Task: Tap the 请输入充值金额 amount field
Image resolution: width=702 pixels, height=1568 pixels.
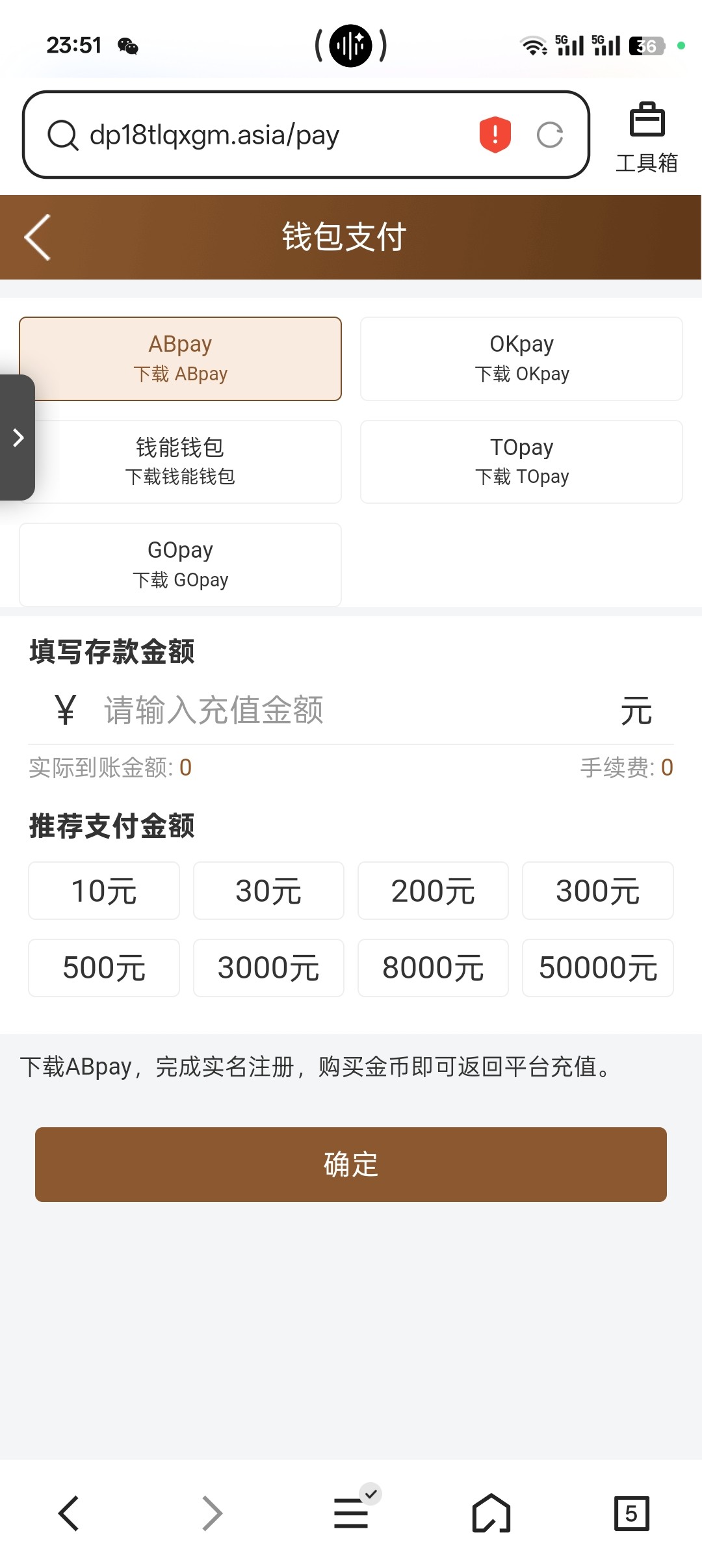Action: [351, 710]
